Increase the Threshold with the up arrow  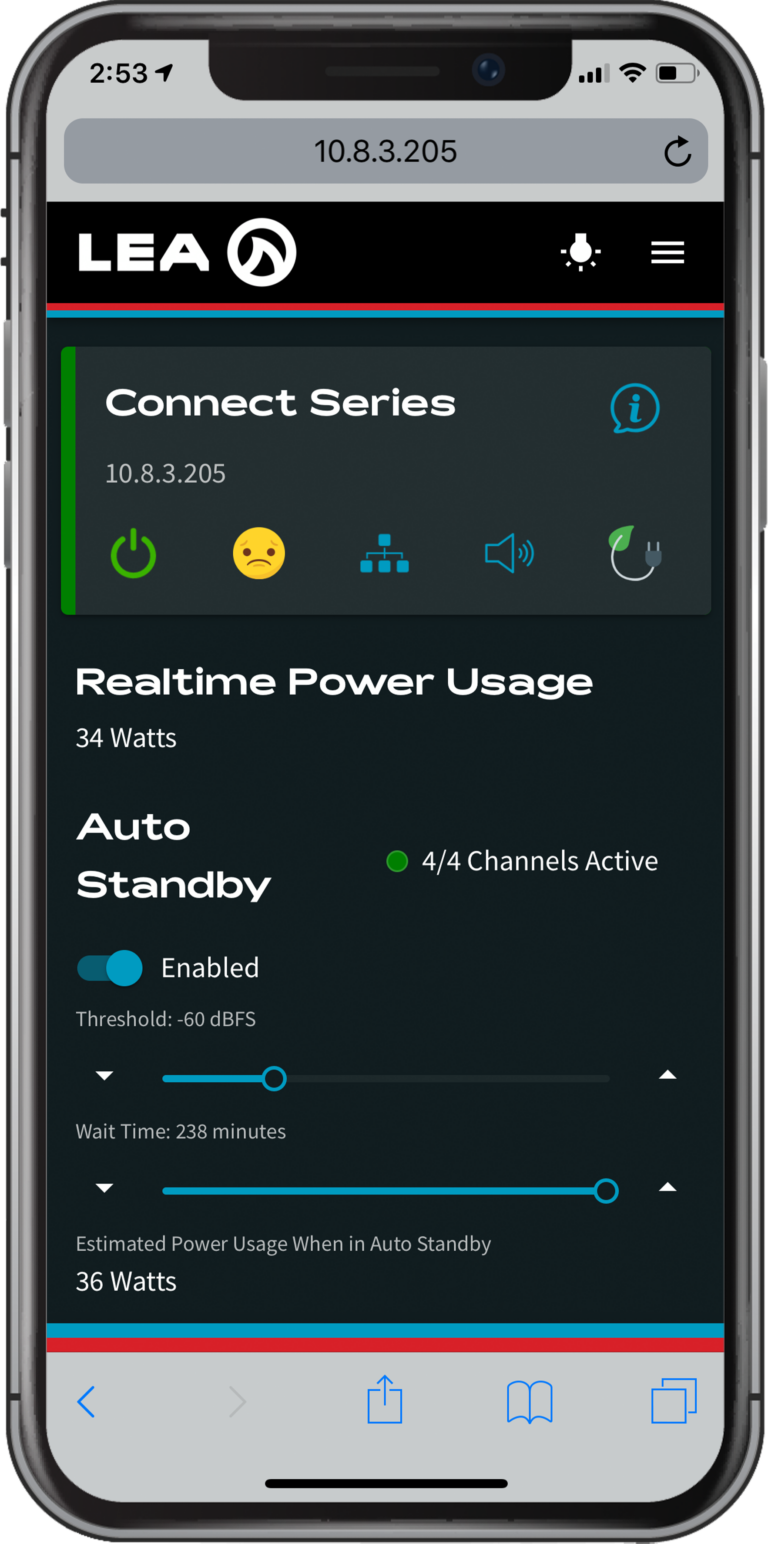667,1076
